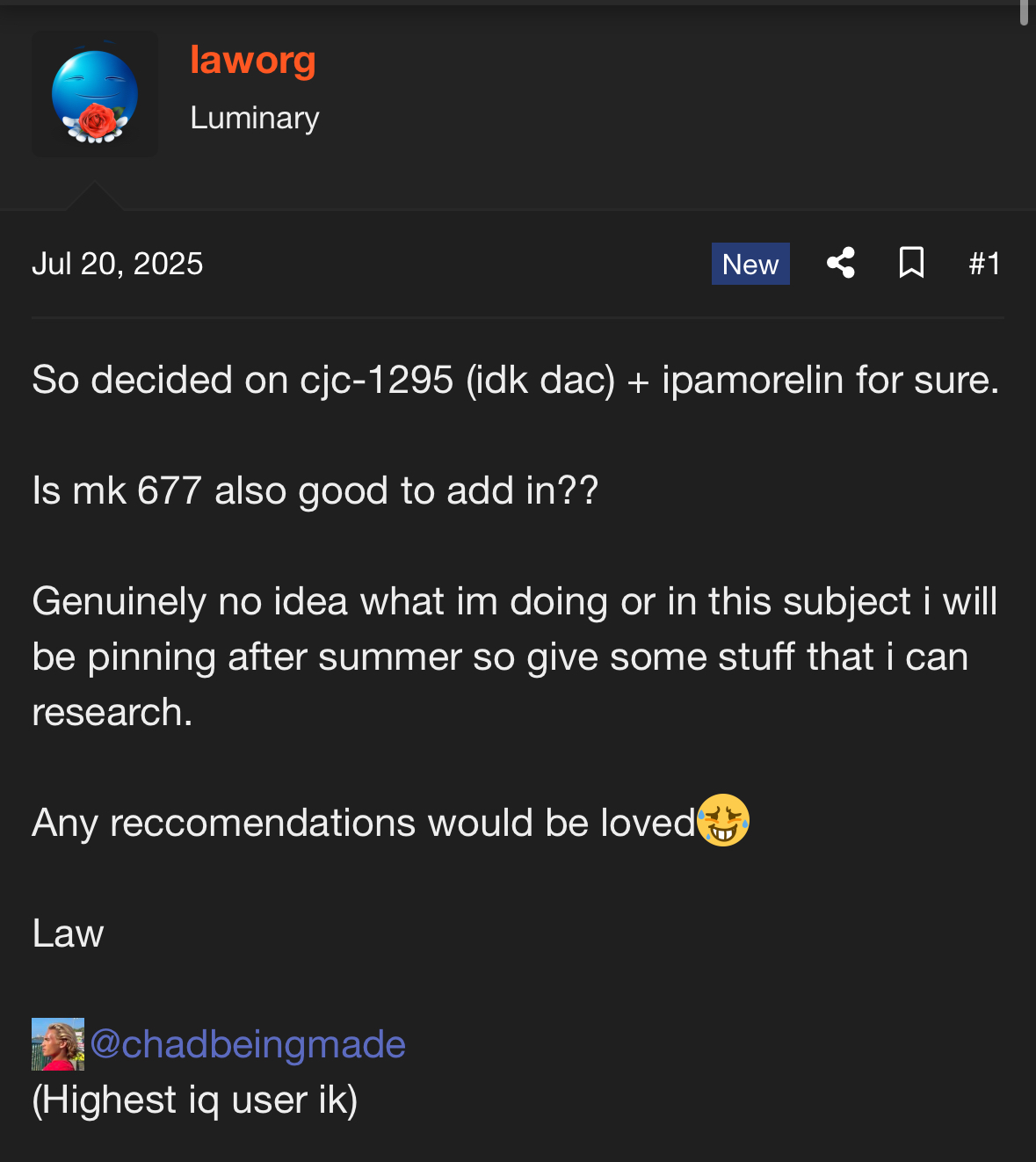
Task: Bookmark this post
Action: coord(911,263)
